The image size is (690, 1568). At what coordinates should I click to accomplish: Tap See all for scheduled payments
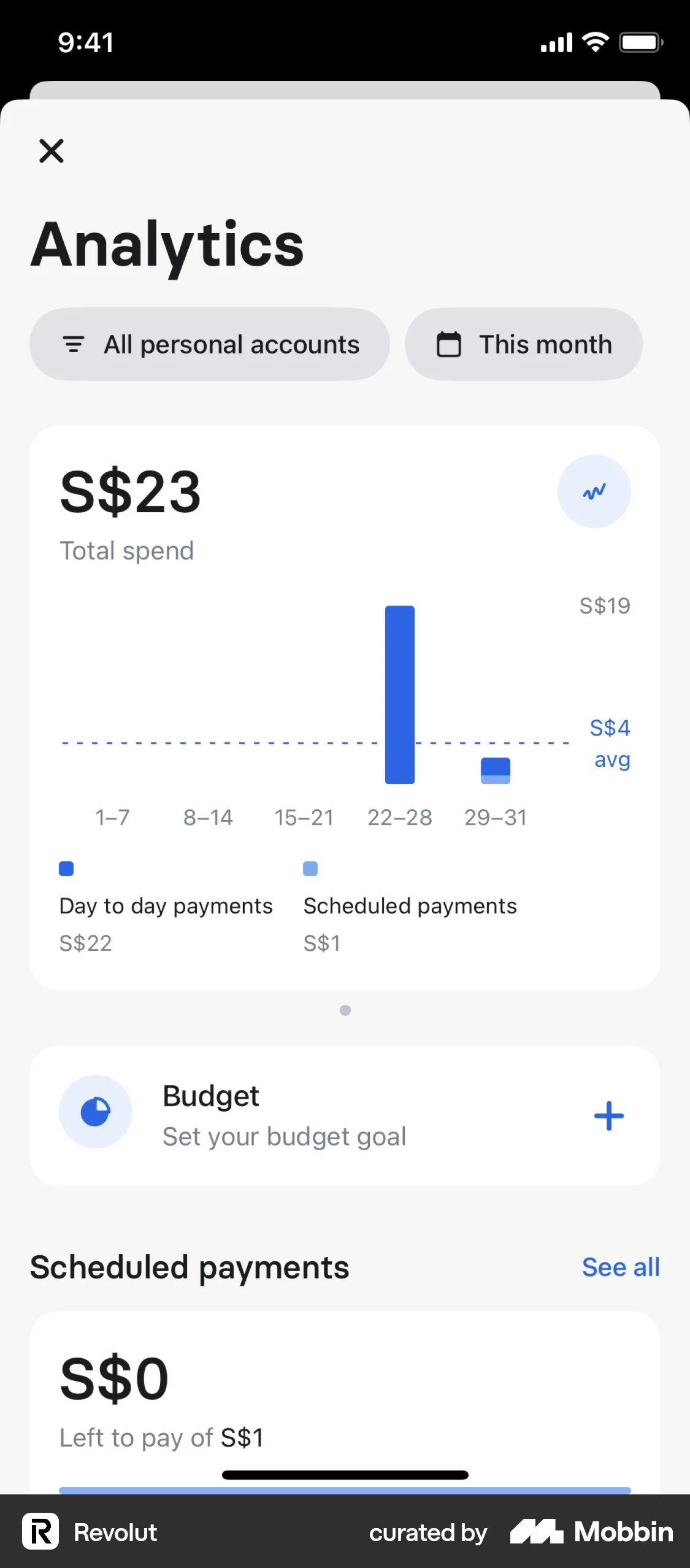pos(621,1267)
